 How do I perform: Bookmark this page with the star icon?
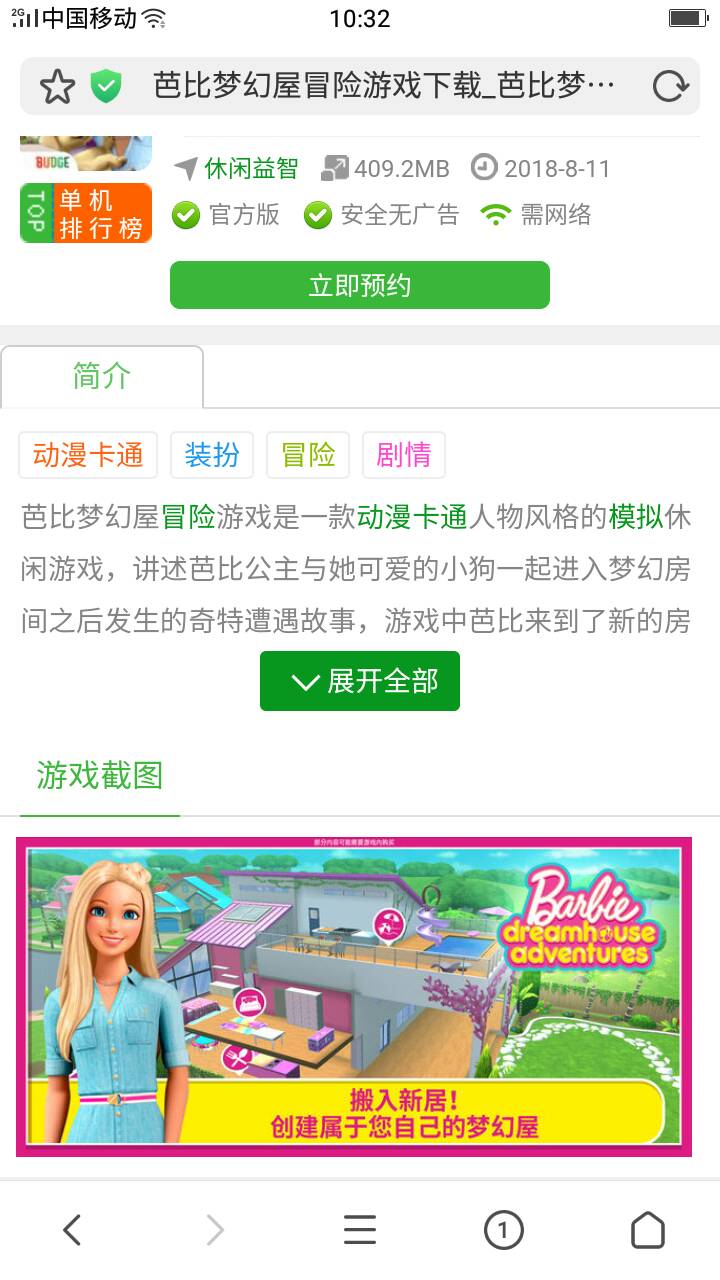[x=57, y=87]
